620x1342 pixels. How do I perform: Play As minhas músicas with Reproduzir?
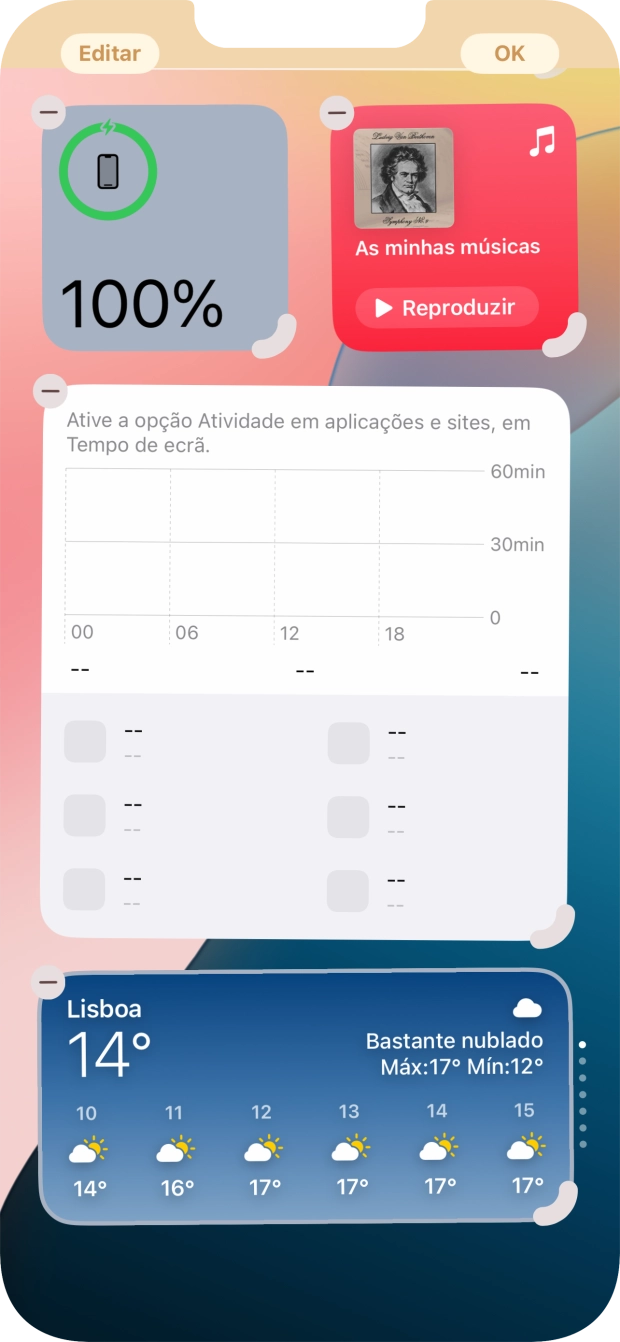click(446, 308)
